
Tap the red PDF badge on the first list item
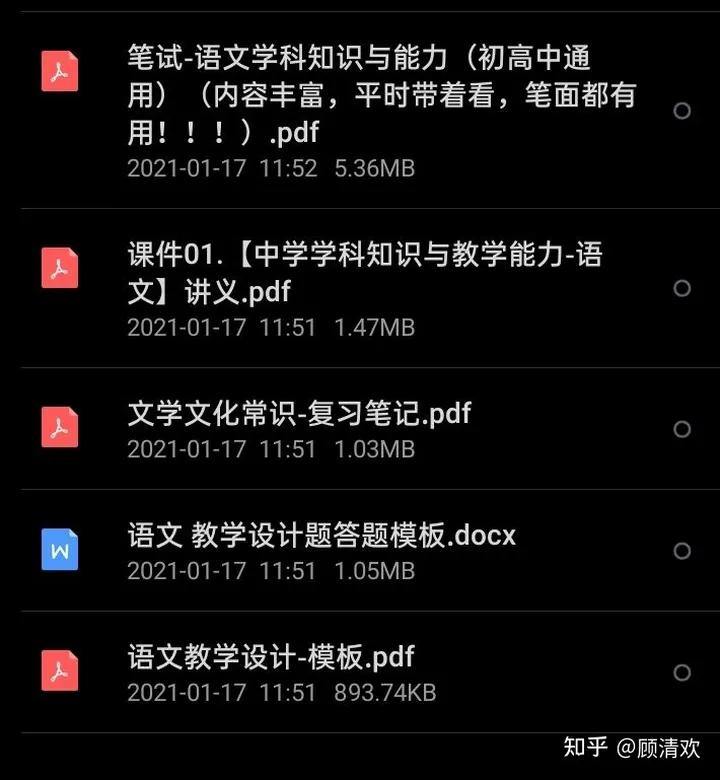[58, 70]
